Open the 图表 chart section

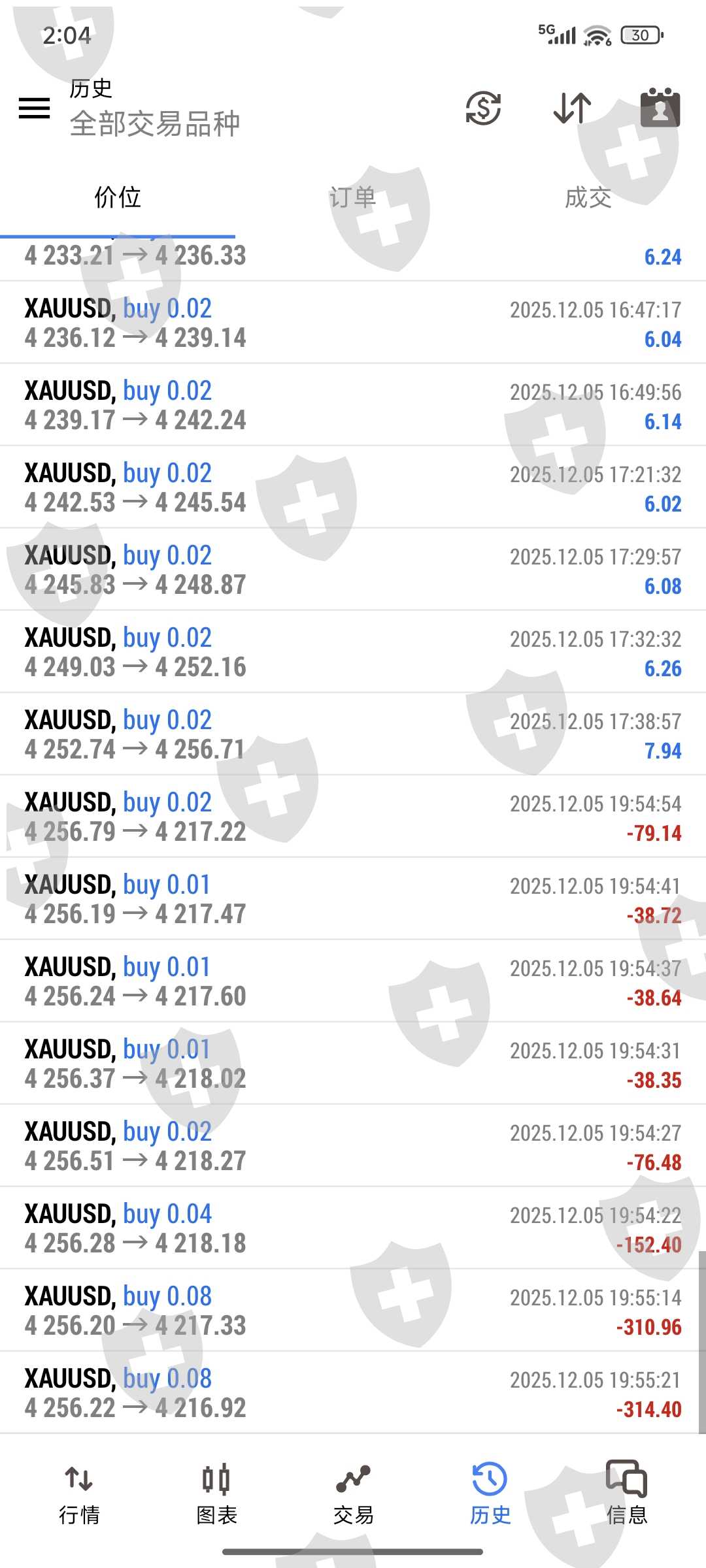216,1494
